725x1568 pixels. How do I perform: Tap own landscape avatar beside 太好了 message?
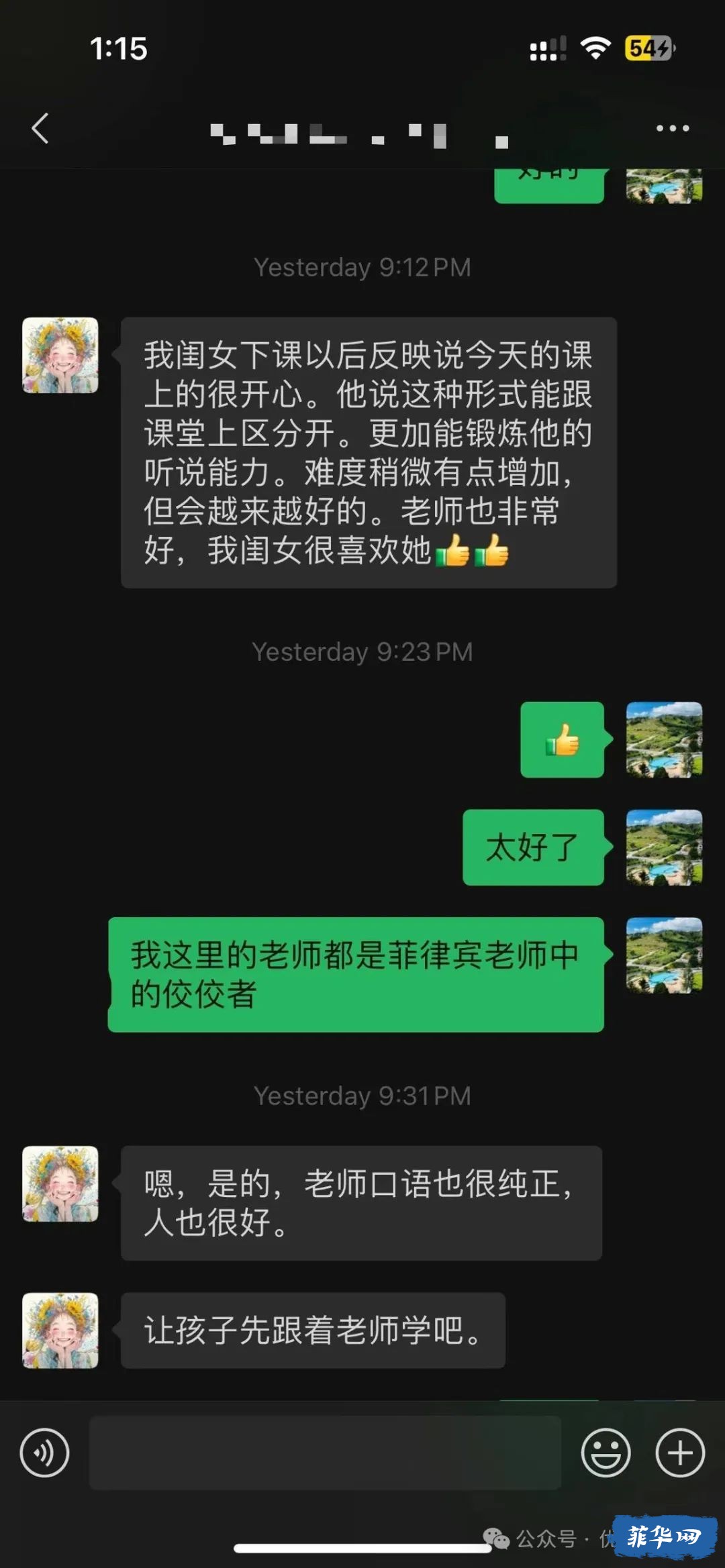pyautogui.click(x=664, y=847)
